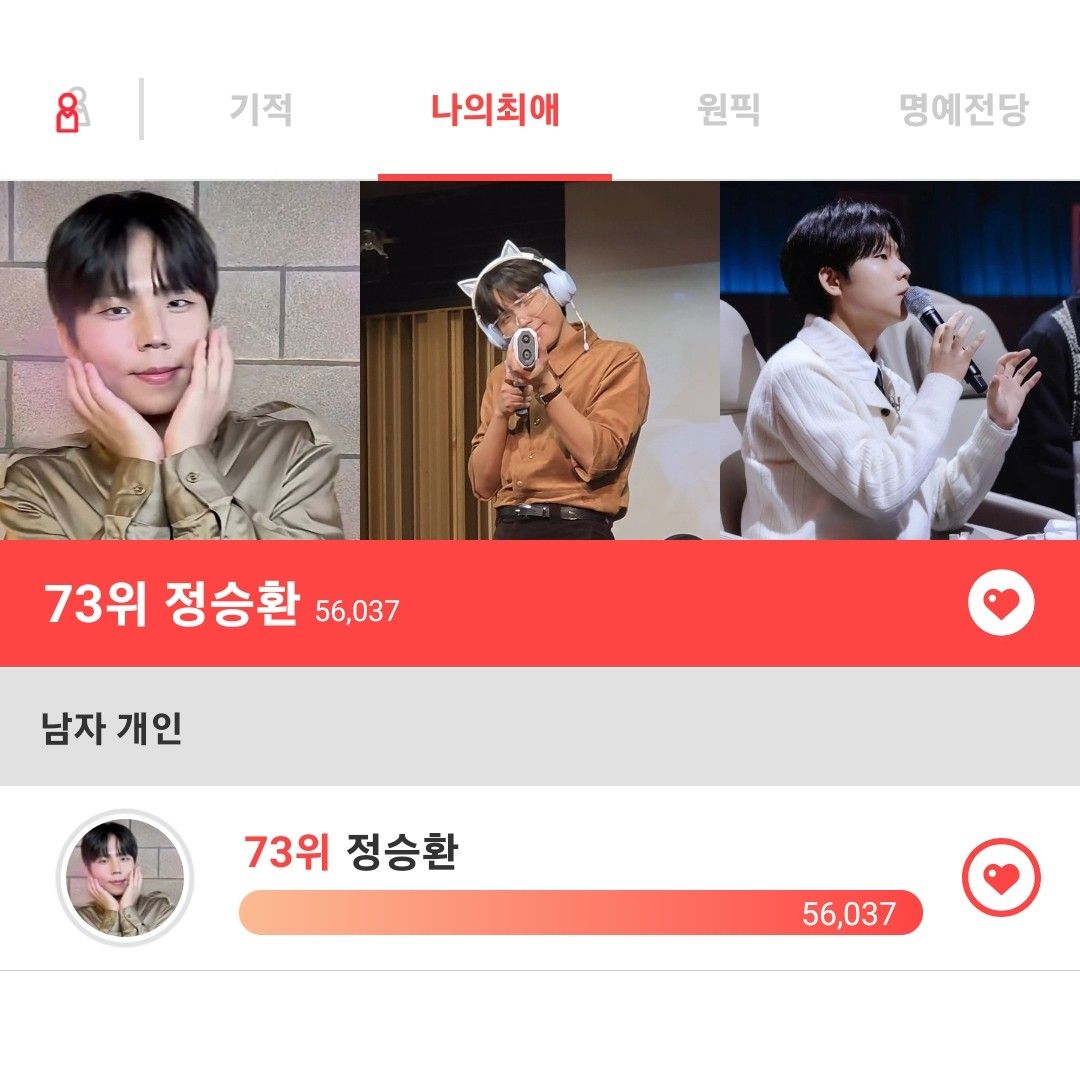Go to the 명예전당 tab
1080x1080 pixels.
pyautogui.click(x=963, y=109)
